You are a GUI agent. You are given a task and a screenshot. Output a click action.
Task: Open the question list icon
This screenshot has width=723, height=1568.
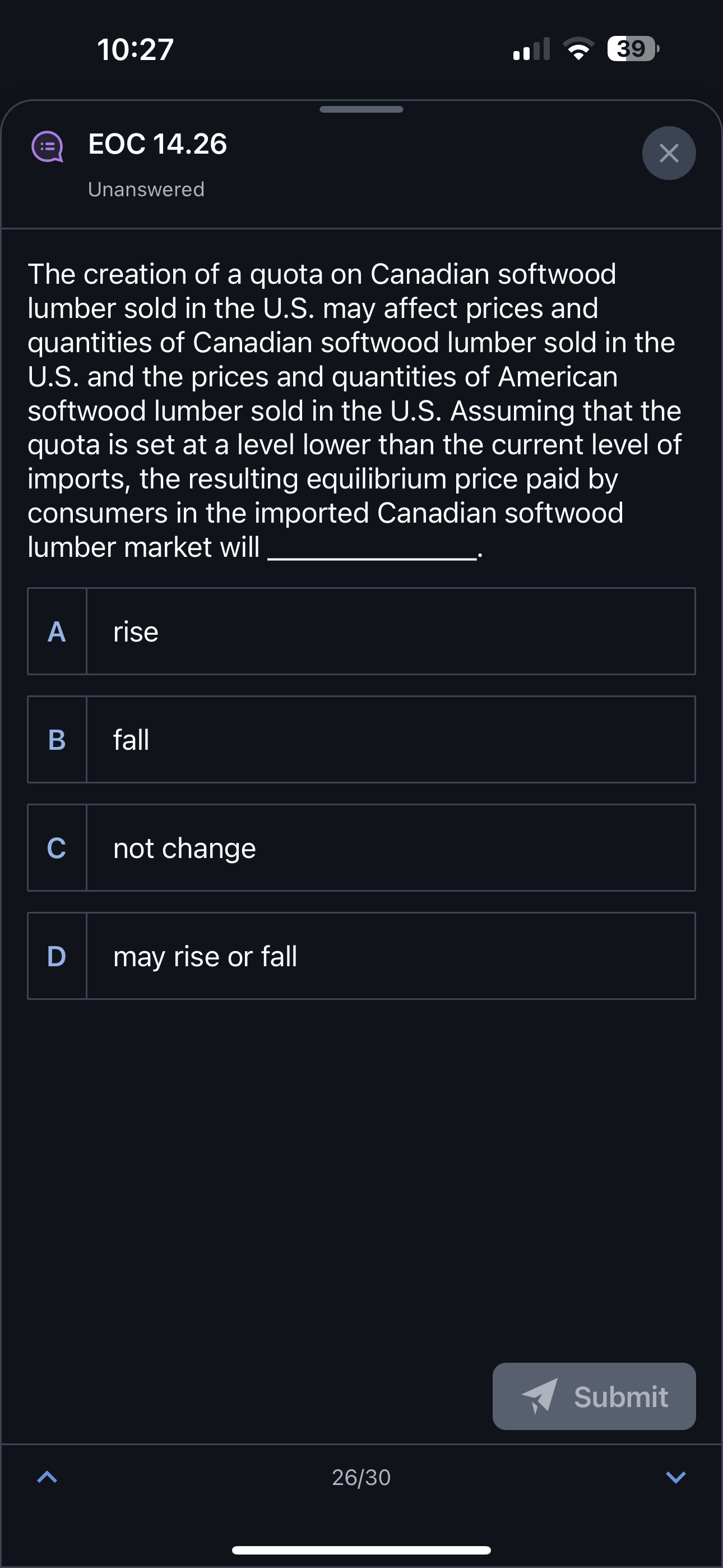[x=48, y=147]
